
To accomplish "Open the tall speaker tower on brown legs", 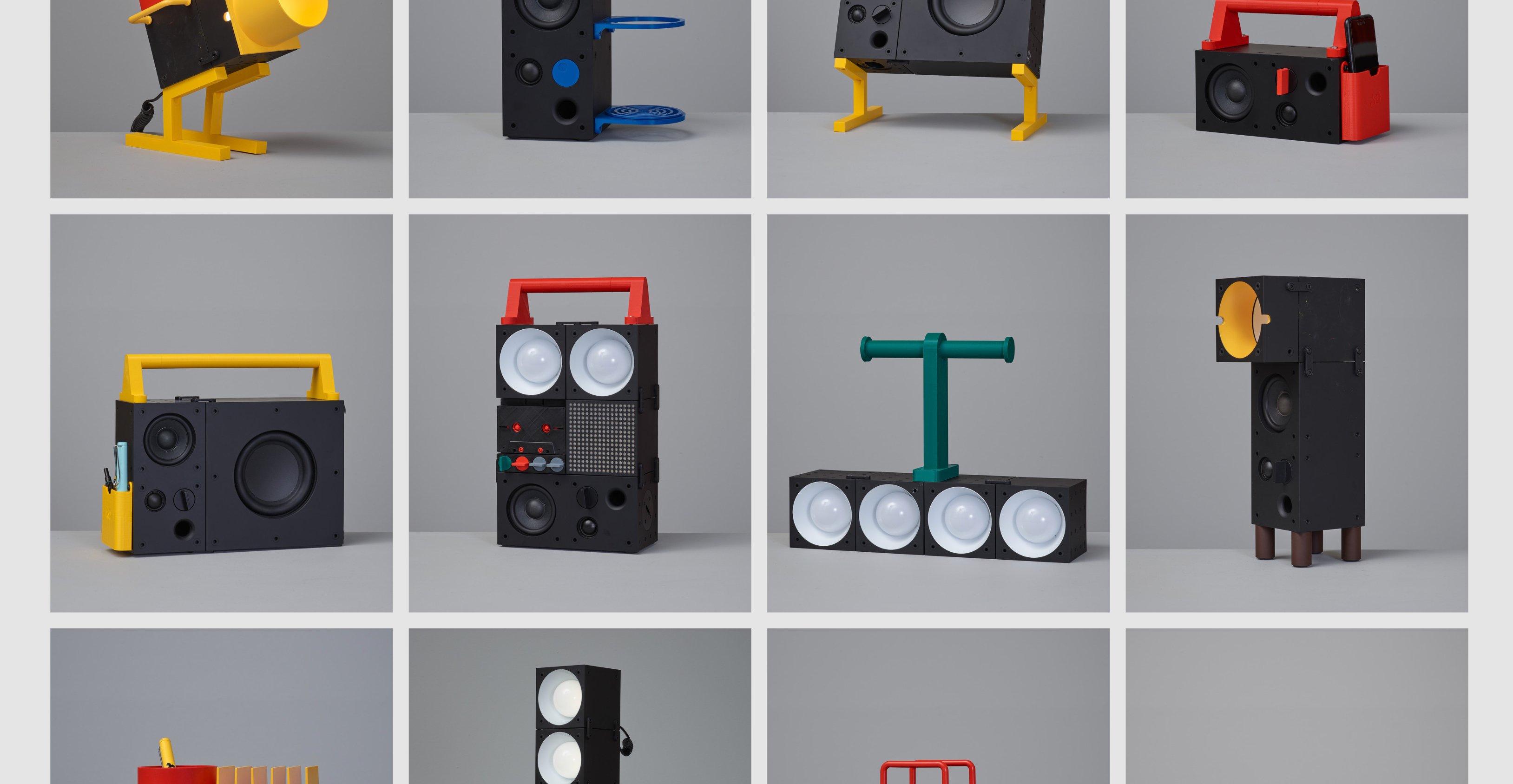I will click(x=1296, y=413).
